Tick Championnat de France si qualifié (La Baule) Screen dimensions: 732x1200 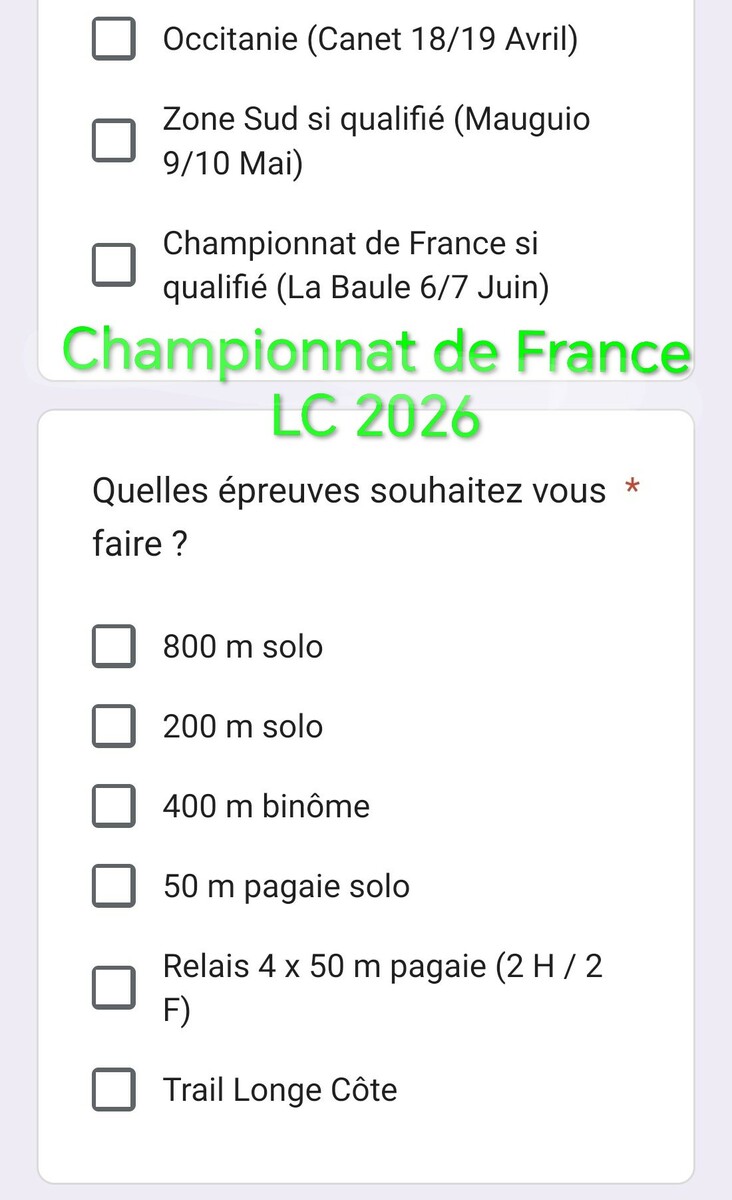click(114, 264)
